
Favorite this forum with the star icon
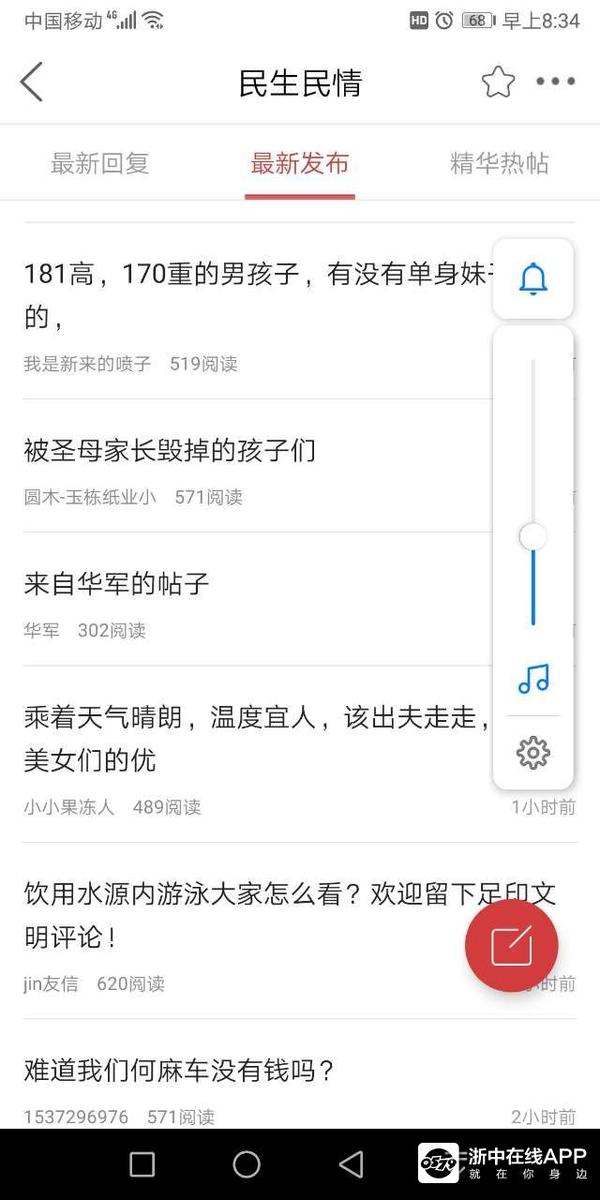coord(498,82)
